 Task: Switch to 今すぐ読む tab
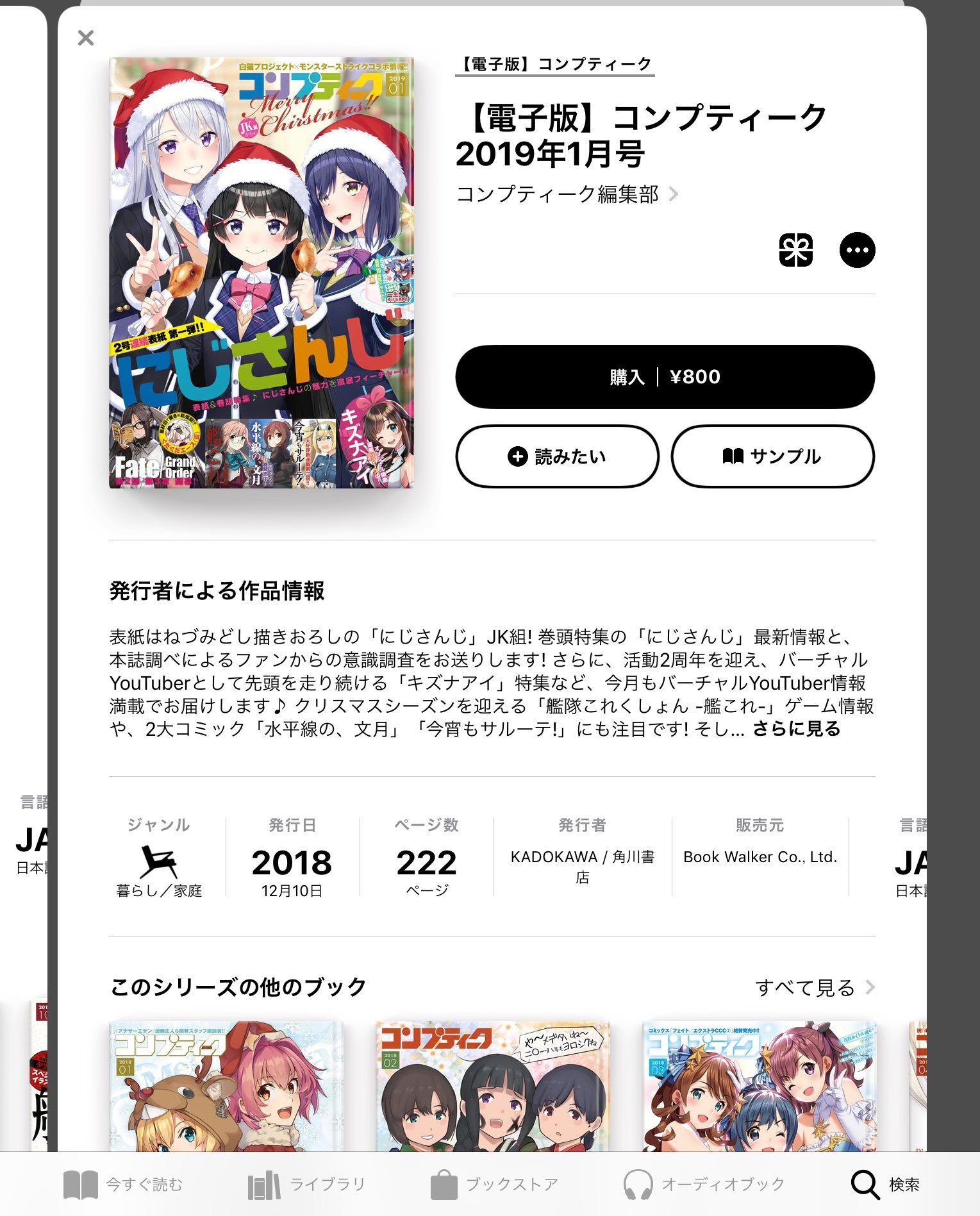123,1184
